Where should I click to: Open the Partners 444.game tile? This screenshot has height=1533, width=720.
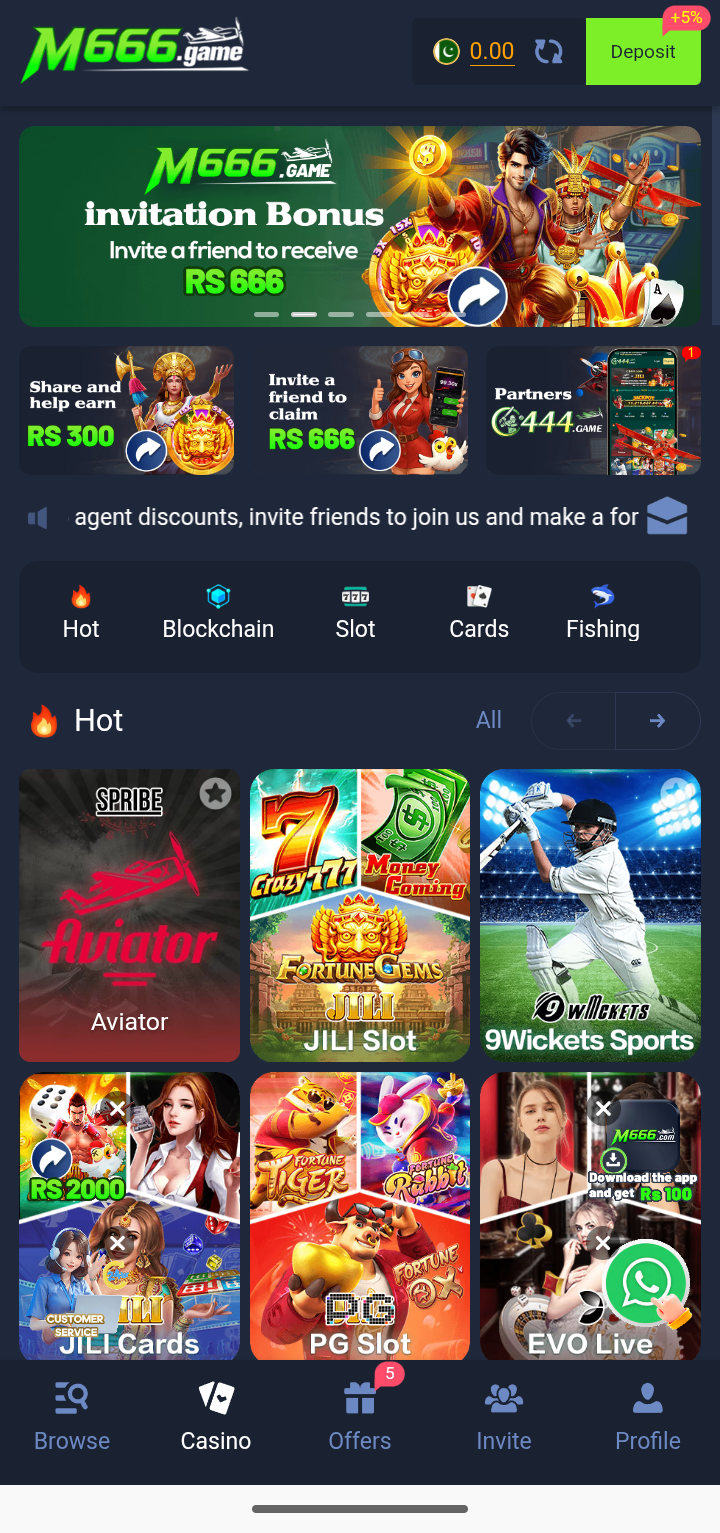tap(593, 410)
